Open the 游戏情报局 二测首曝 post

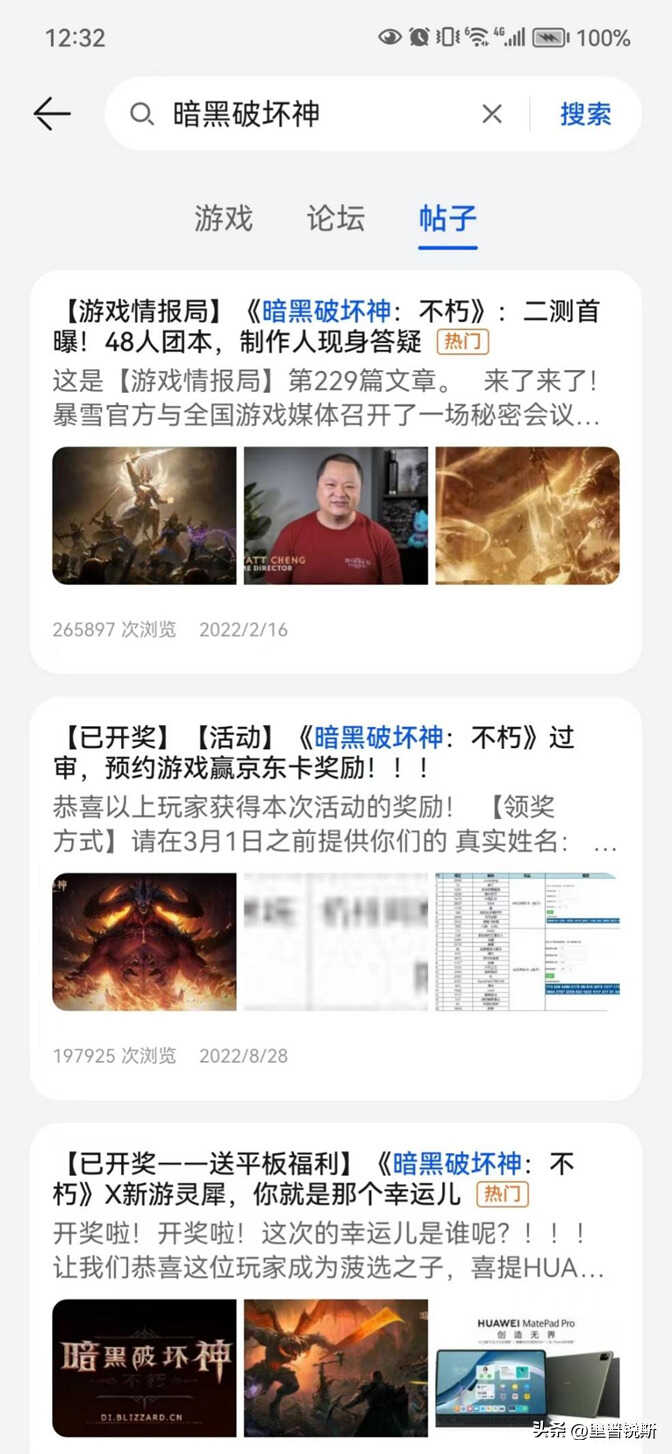pyautogui.click(x=326, y=326)
